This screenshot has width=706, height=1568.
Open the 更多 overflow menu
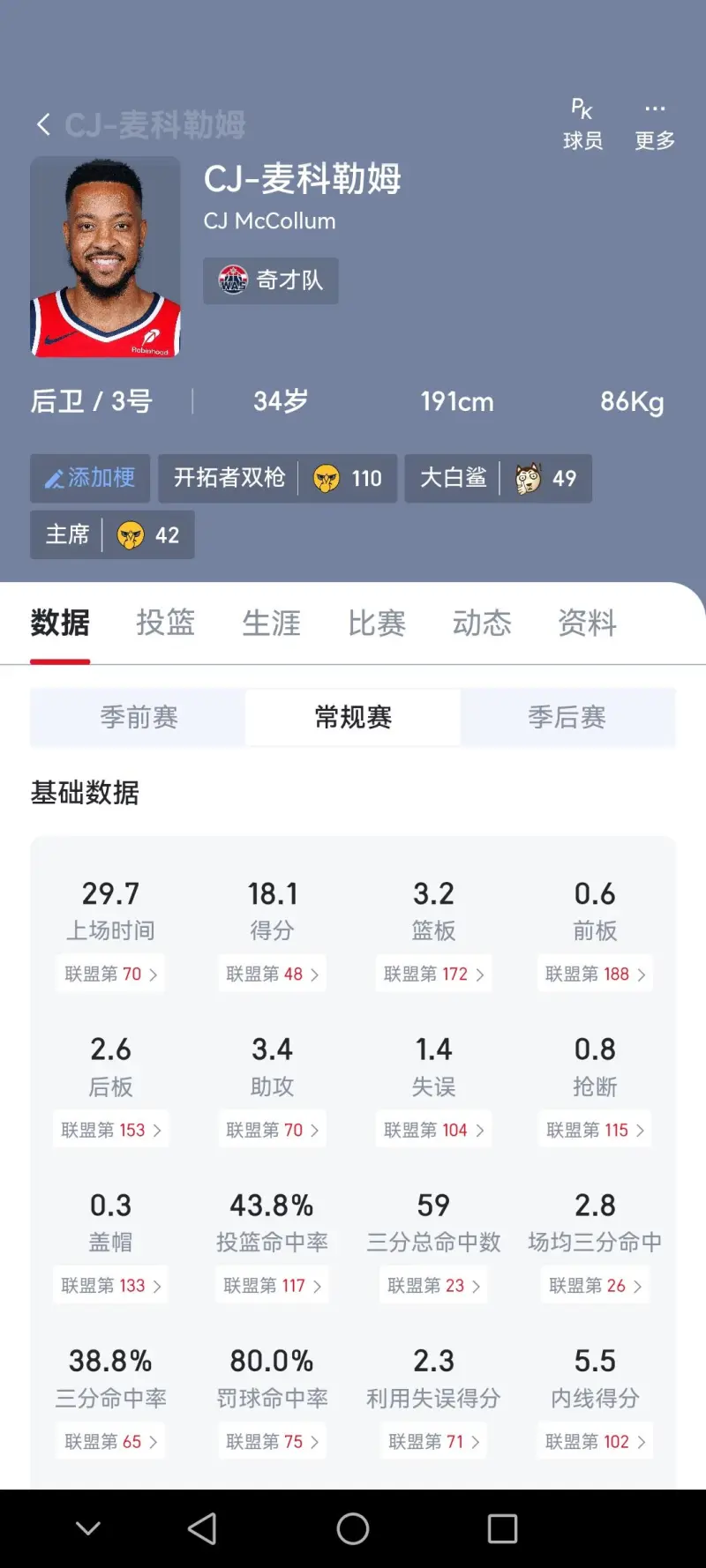click(x=654, y=124)
